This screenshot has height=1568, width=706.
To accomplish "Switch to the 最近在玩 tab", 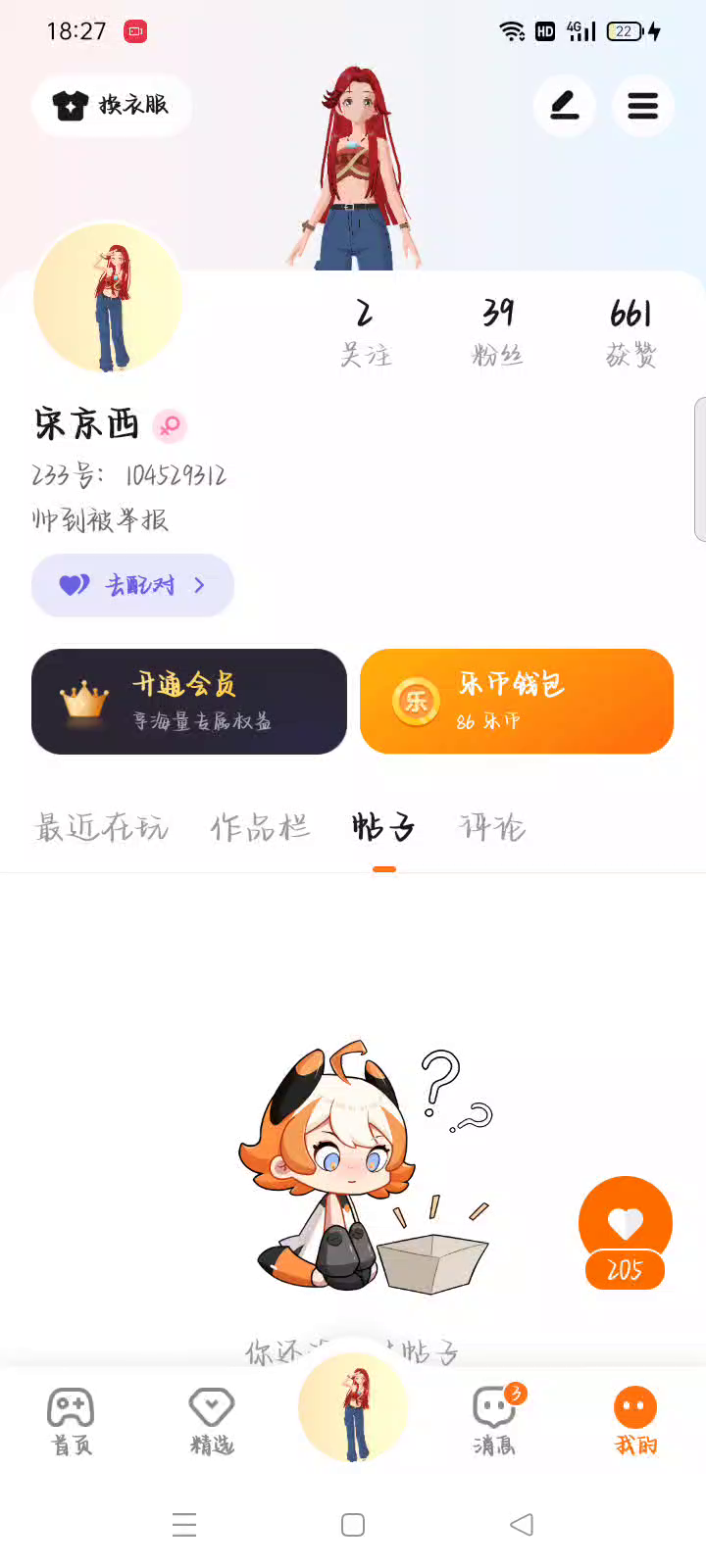I will 102,828.
